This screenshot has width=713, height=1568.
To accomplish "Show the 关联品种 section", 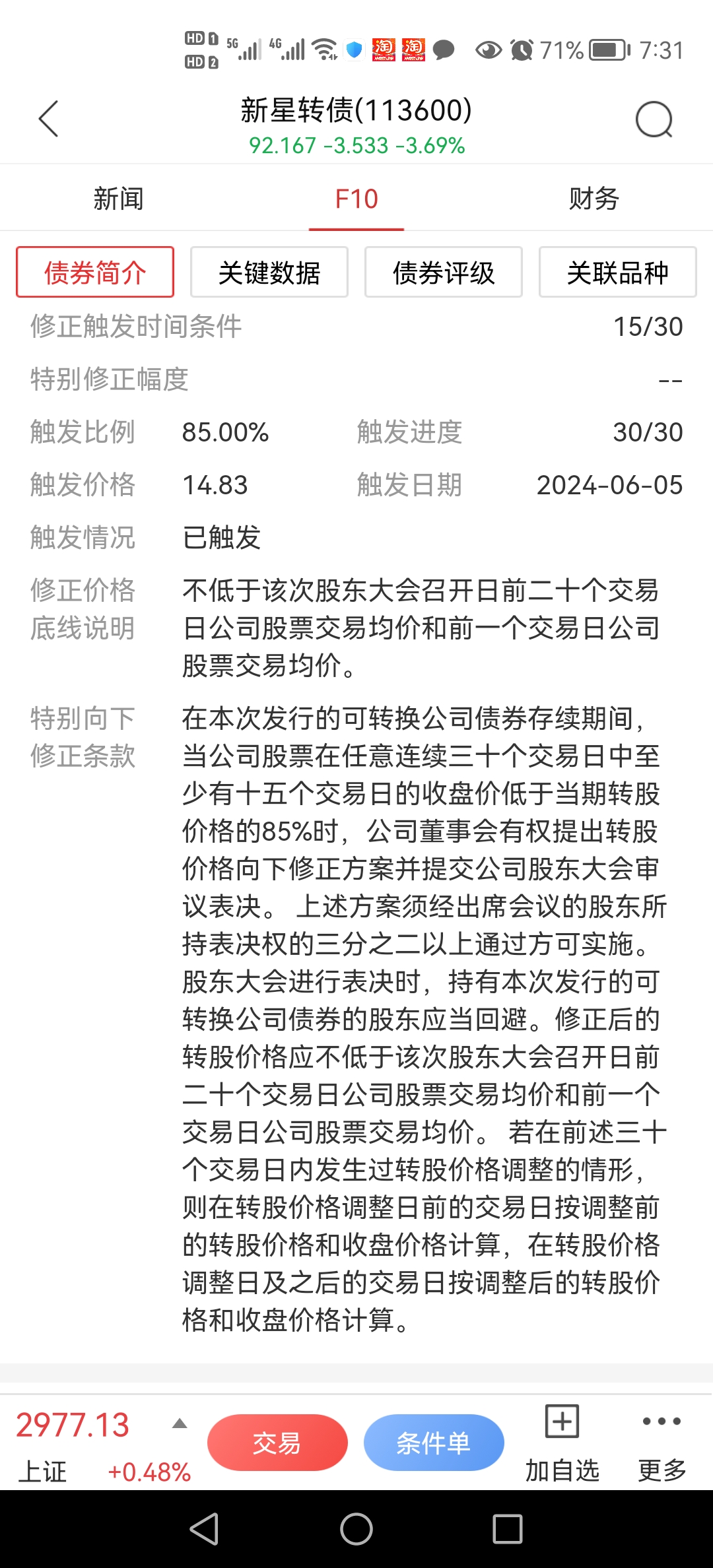I will pos(618,273).
